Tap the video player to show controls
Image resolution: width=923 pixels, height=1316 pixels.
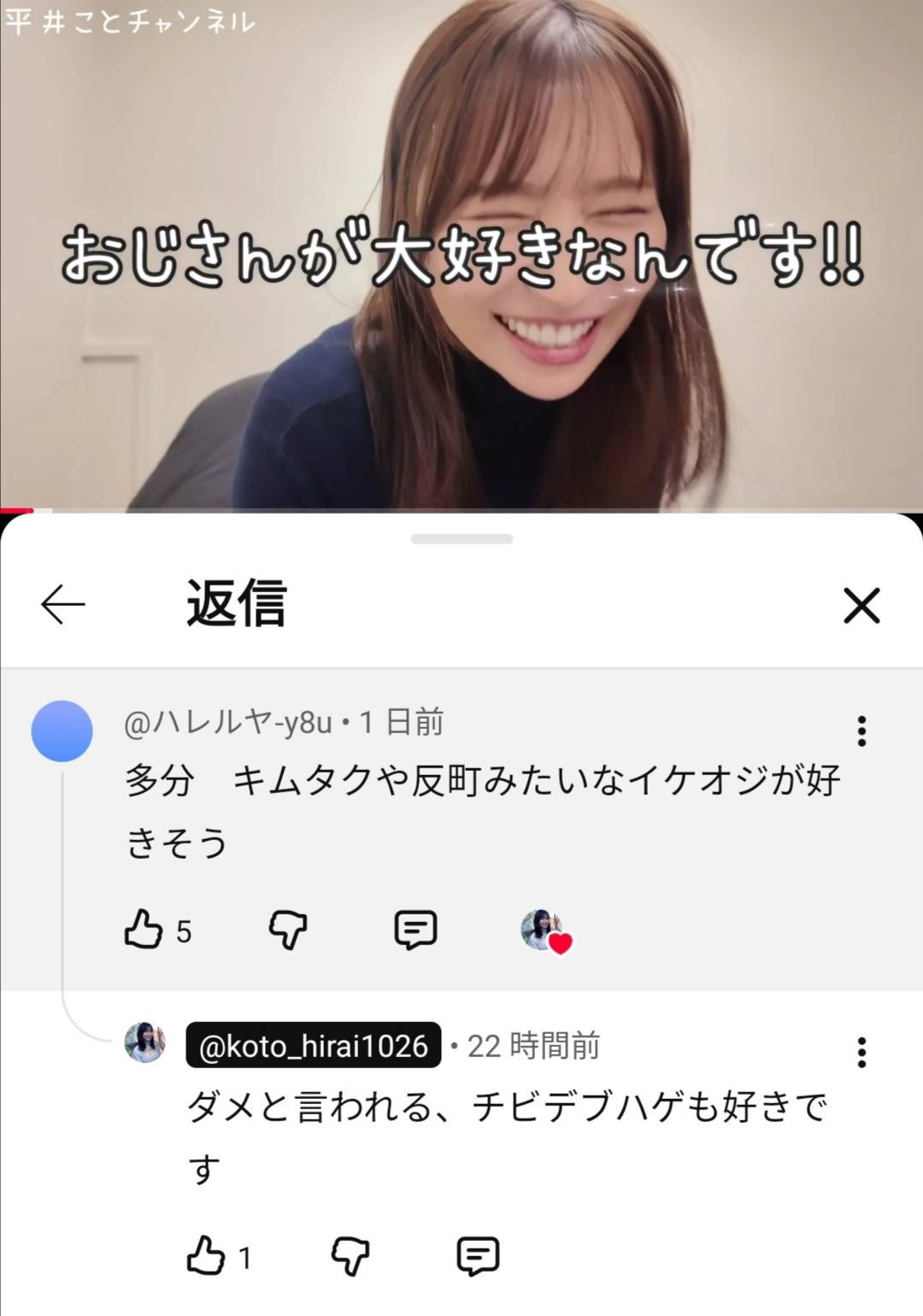461,256
